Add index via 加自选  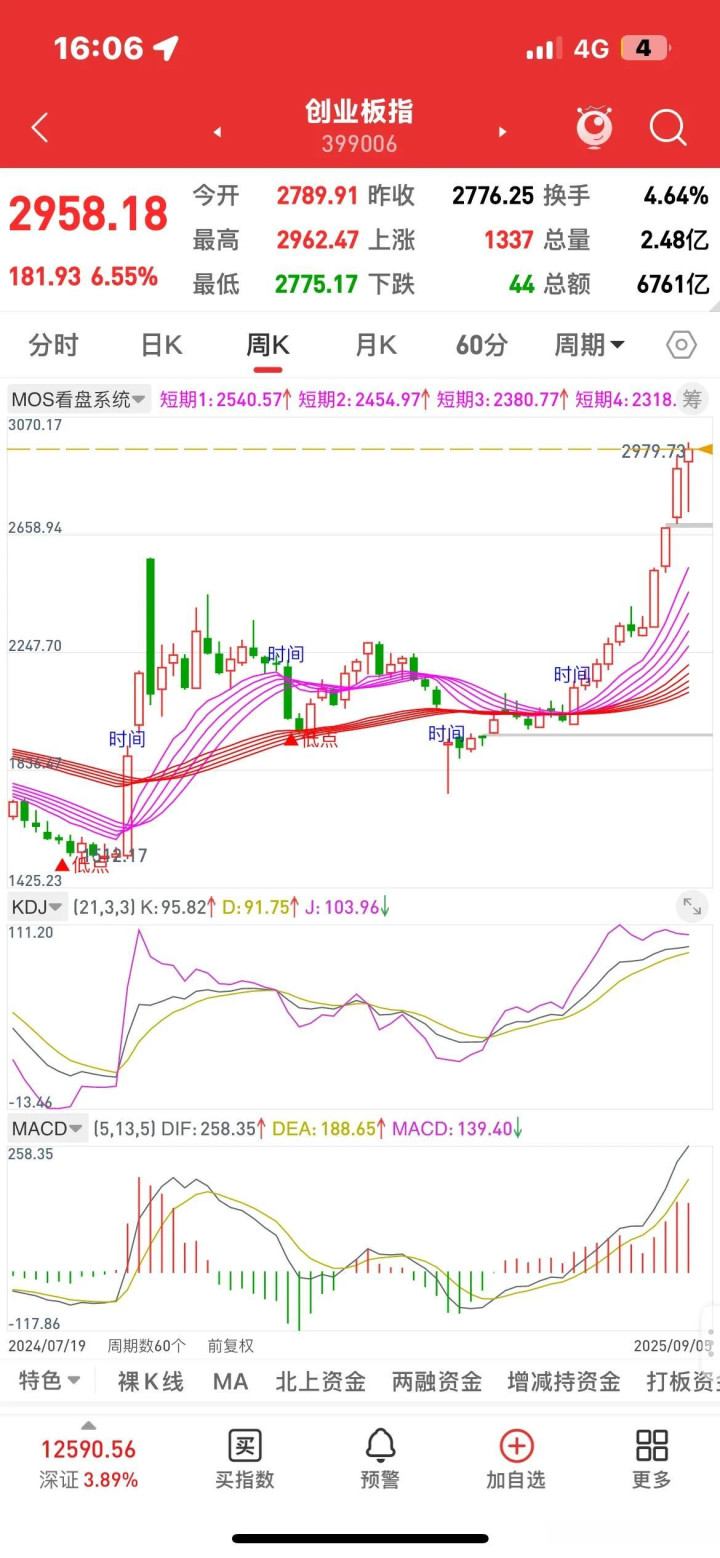click(516, 1459)
